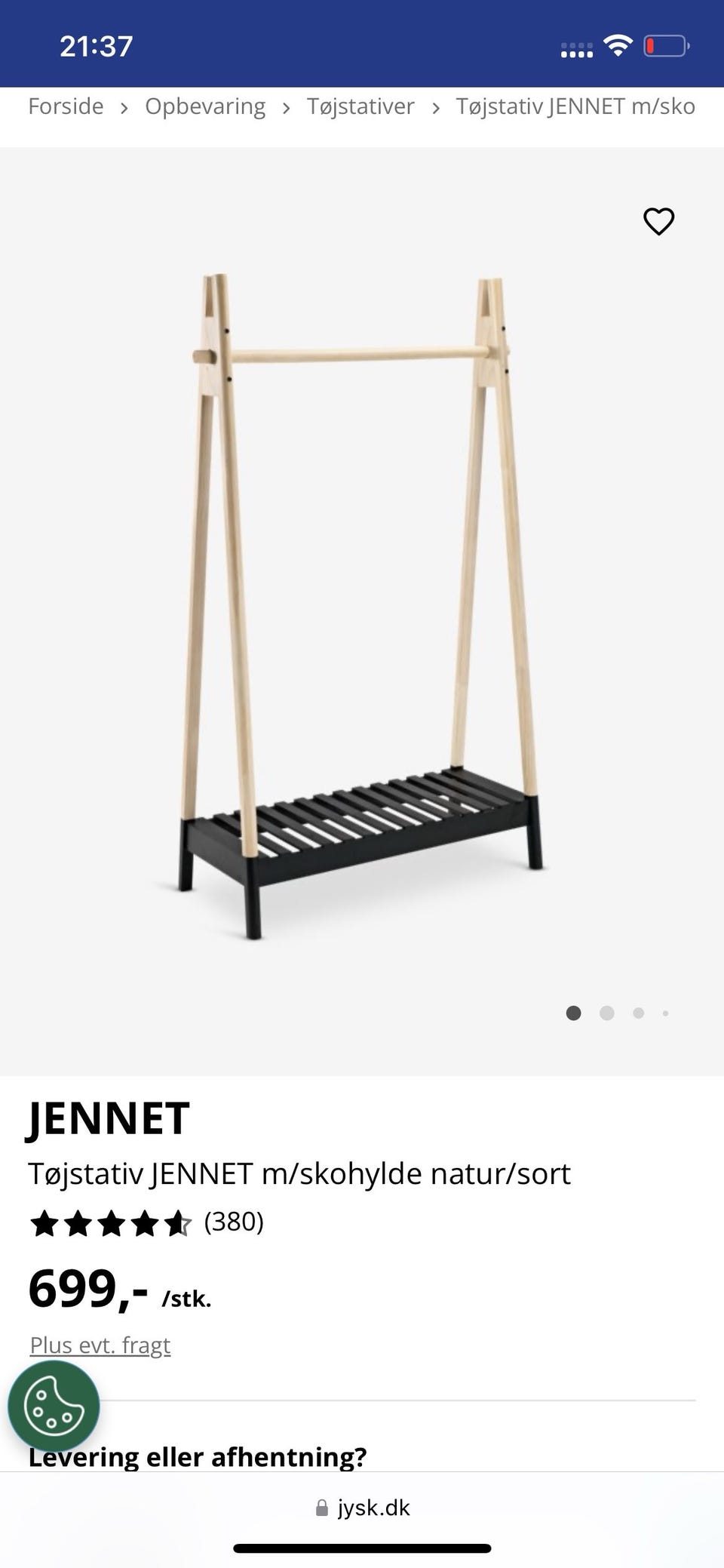Viewport: 724px width, 1568px height.
Task: Tap the jysk.dk address bar
Action: click(363, 1508)
